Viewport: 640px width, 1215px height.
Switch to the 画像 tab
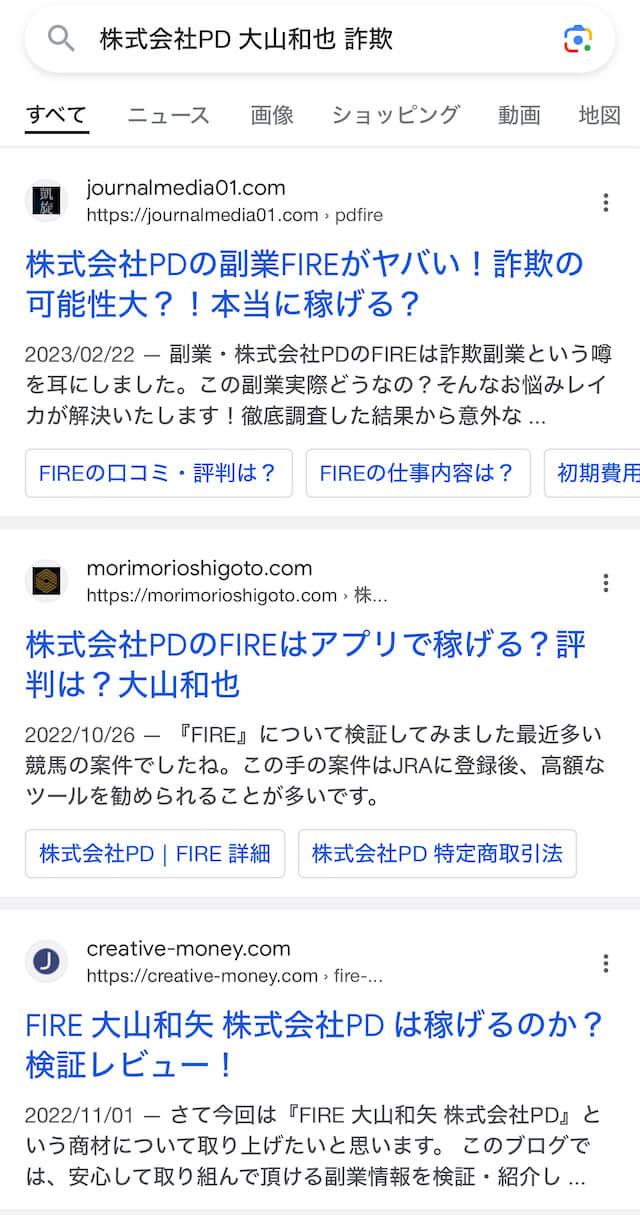[272, 115]
